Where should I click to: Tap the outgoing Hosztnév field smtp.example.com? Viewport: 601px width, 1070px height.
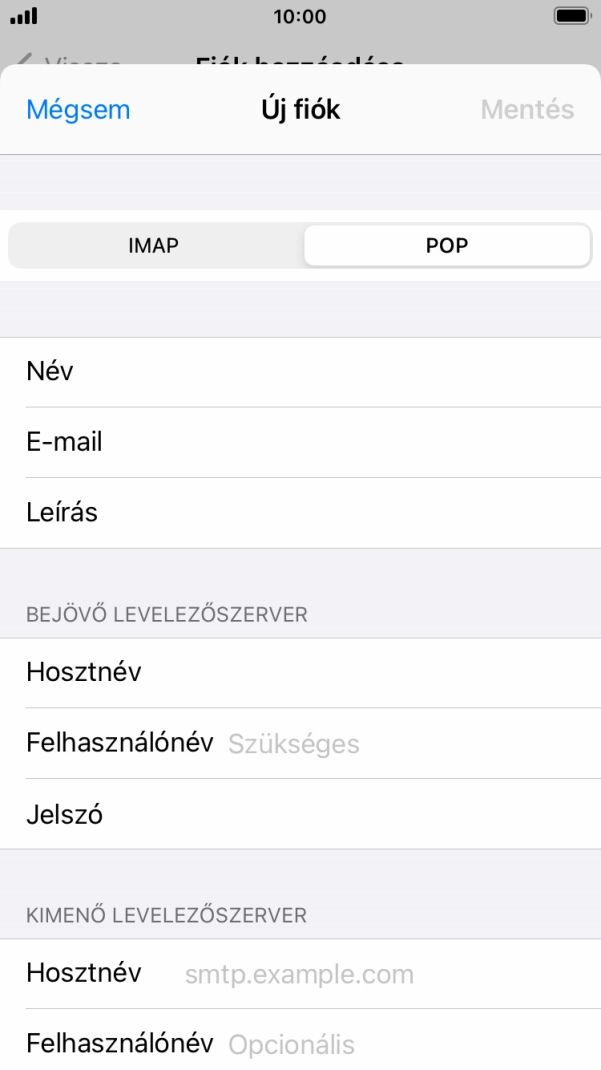(x=300, y=974)
